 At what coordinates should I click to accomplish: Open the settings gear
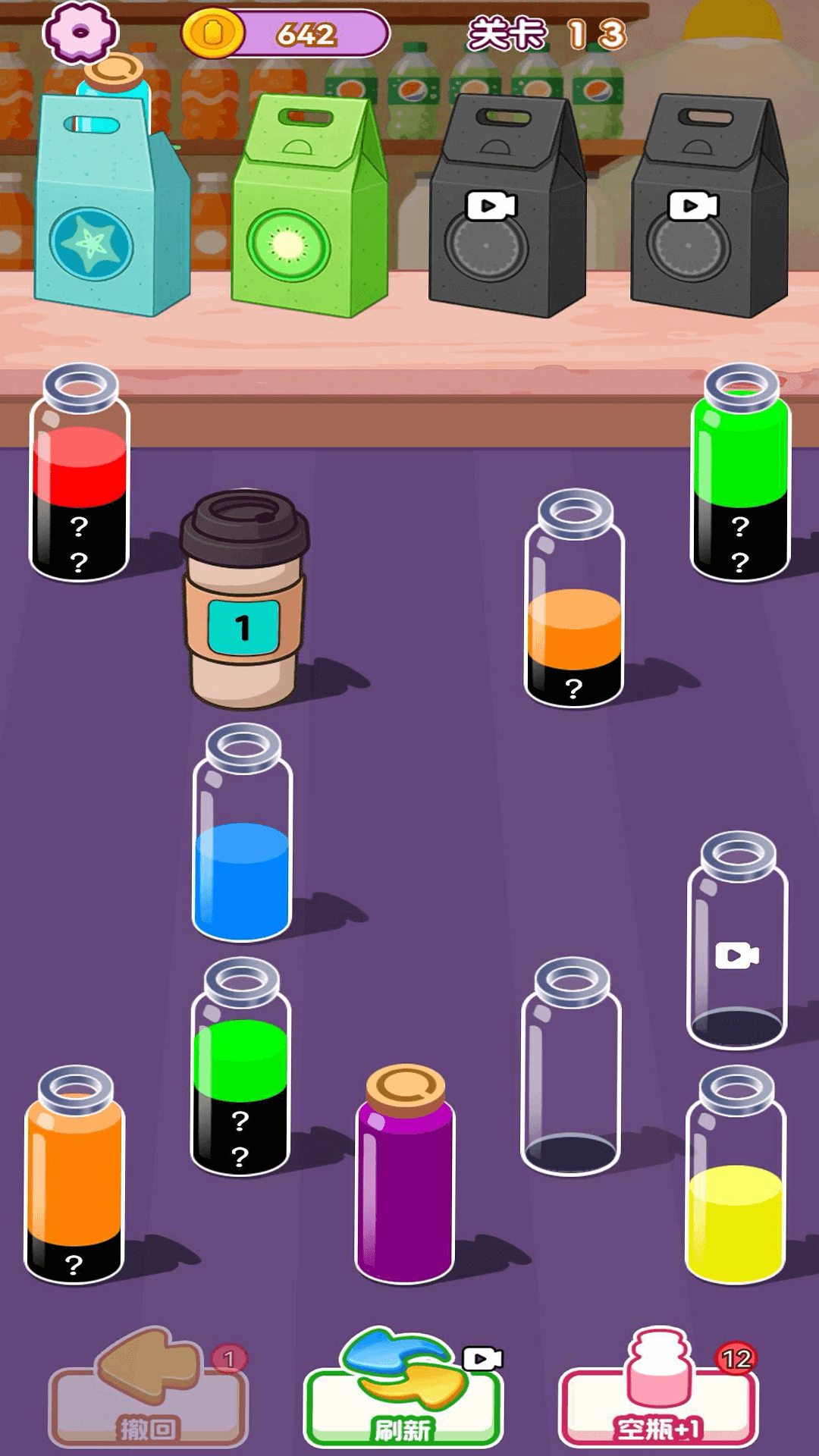[80, 32]
